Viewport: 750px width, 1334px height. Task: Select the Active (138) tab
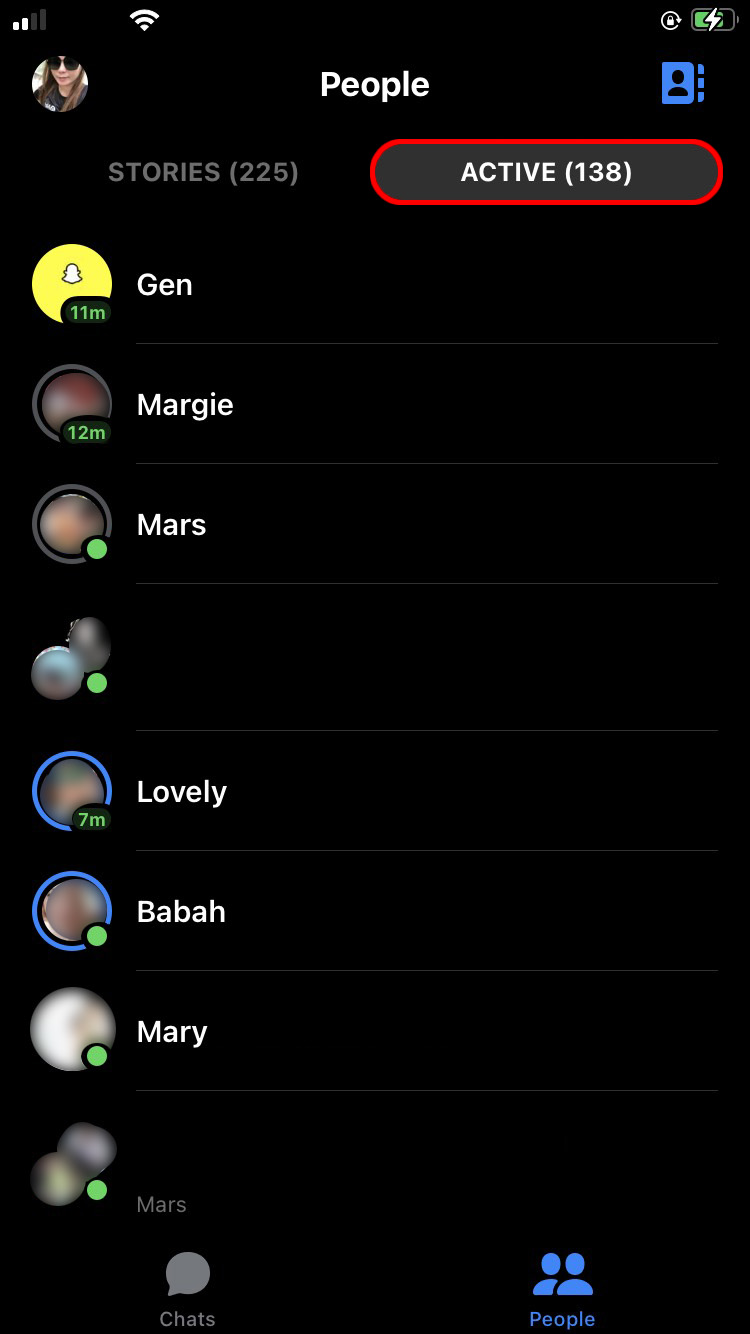[x=546, y=172]
